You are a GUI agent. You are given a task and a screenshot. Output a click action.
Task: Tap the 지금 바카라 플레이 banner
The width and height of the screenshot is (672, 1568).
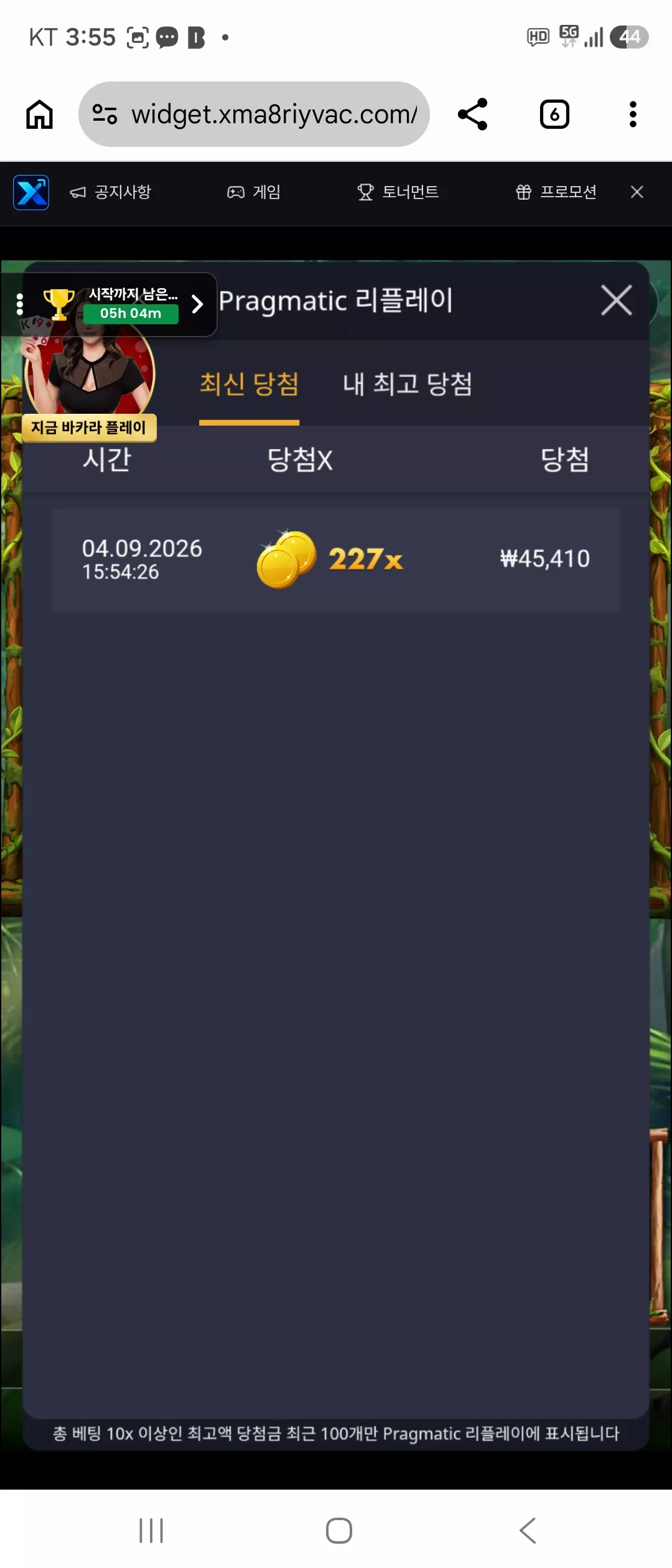pos(89,428)
